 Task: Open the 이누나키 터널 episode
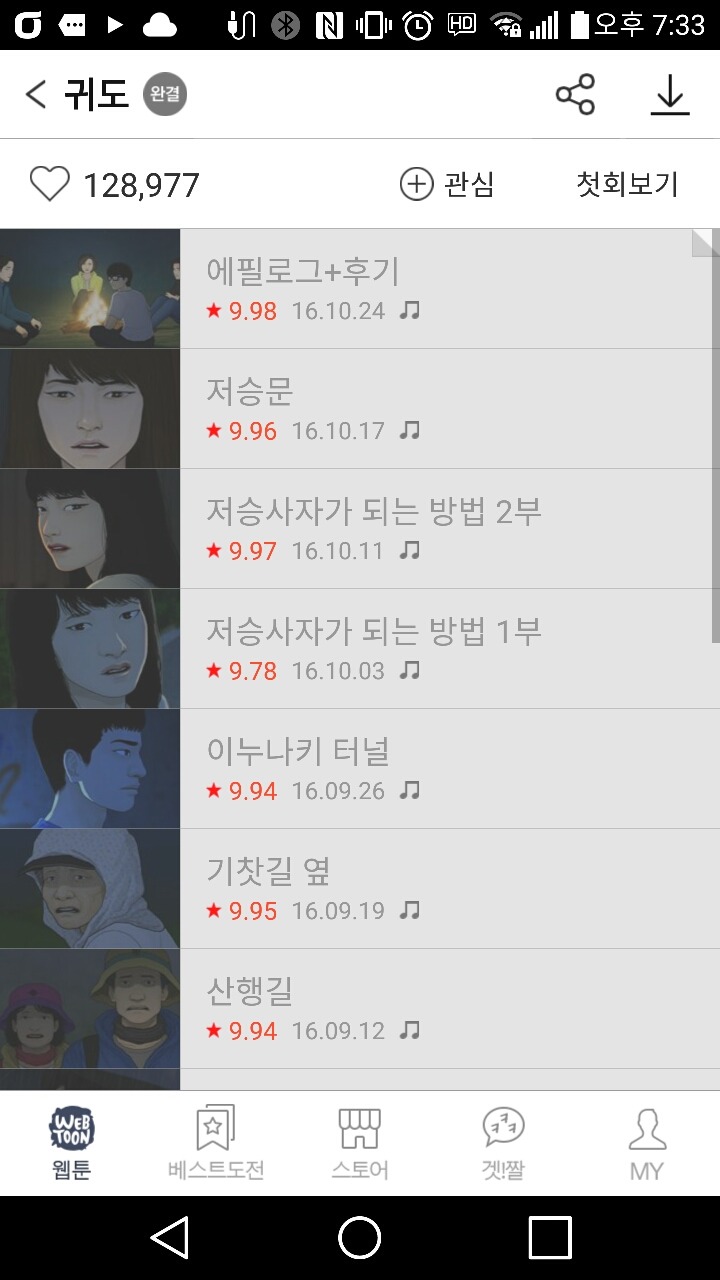[360, 769]
